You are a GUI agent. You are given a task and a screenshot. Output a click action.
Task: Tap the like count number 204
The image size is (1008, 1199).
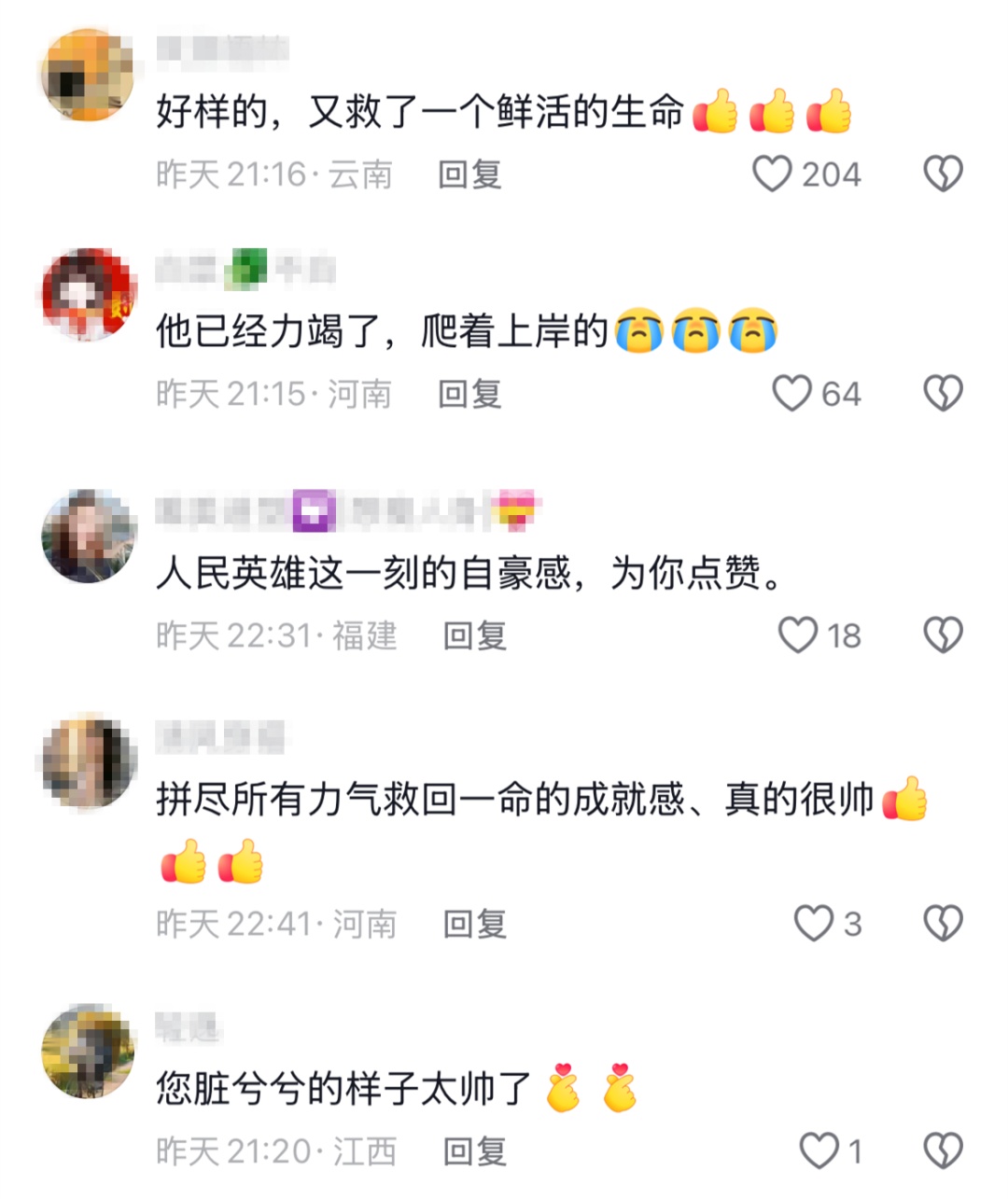click(833, 174)
